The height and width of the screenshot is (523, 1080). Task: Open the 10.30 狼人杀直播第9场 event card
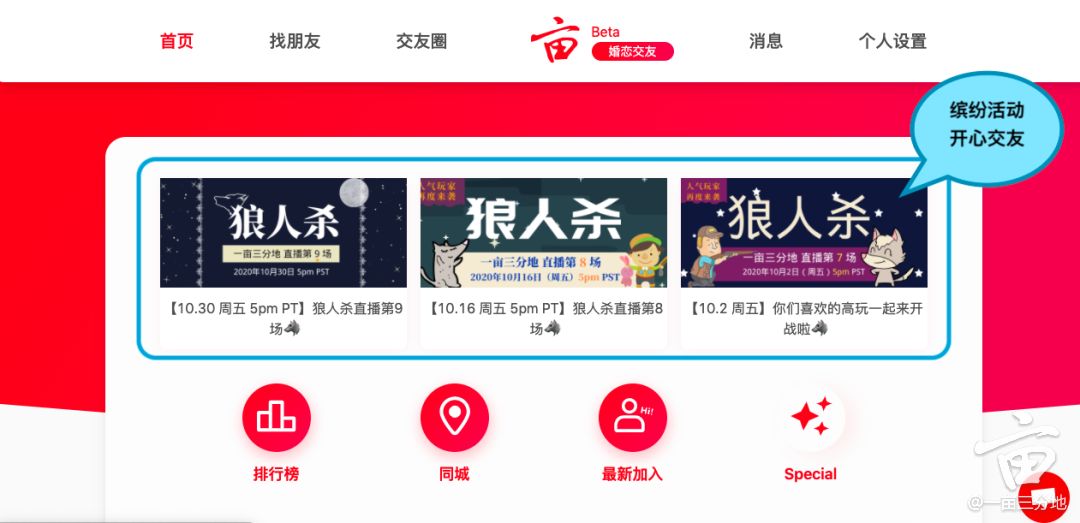[283, 263]
